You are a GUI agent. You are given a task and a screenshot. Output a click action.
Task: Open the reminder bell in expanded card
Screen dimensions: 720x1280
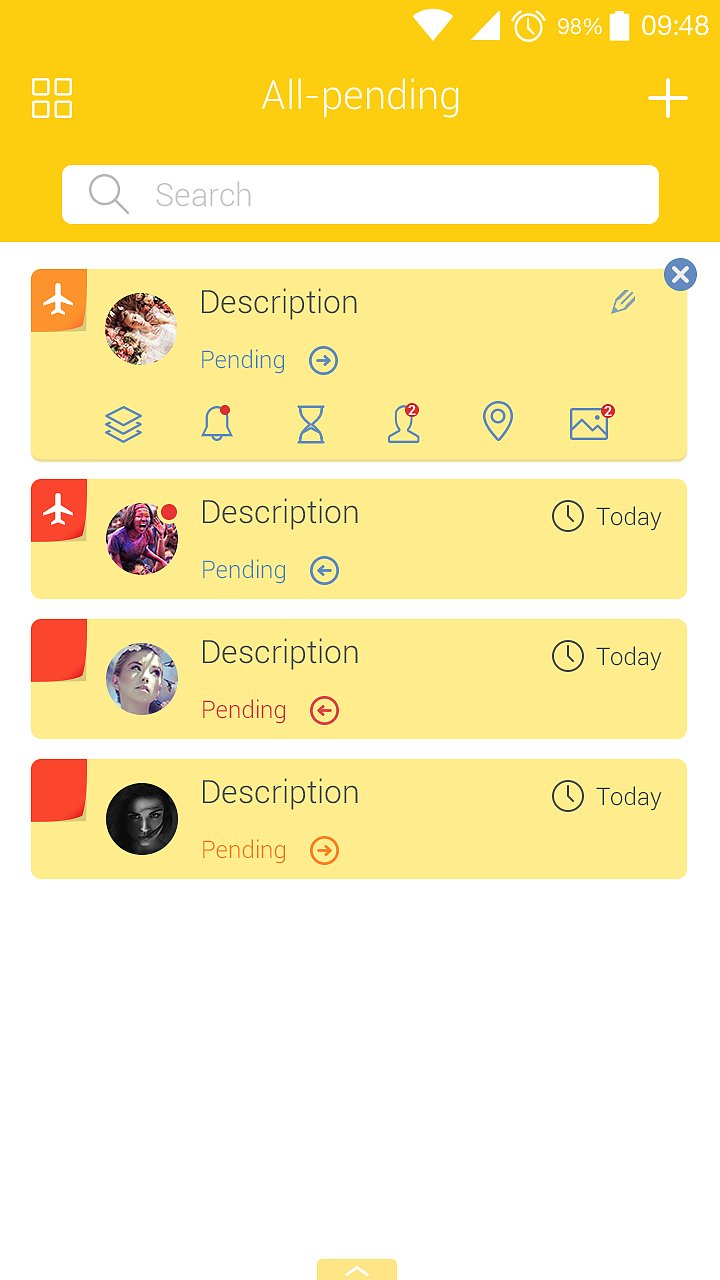tap(217, 423)
